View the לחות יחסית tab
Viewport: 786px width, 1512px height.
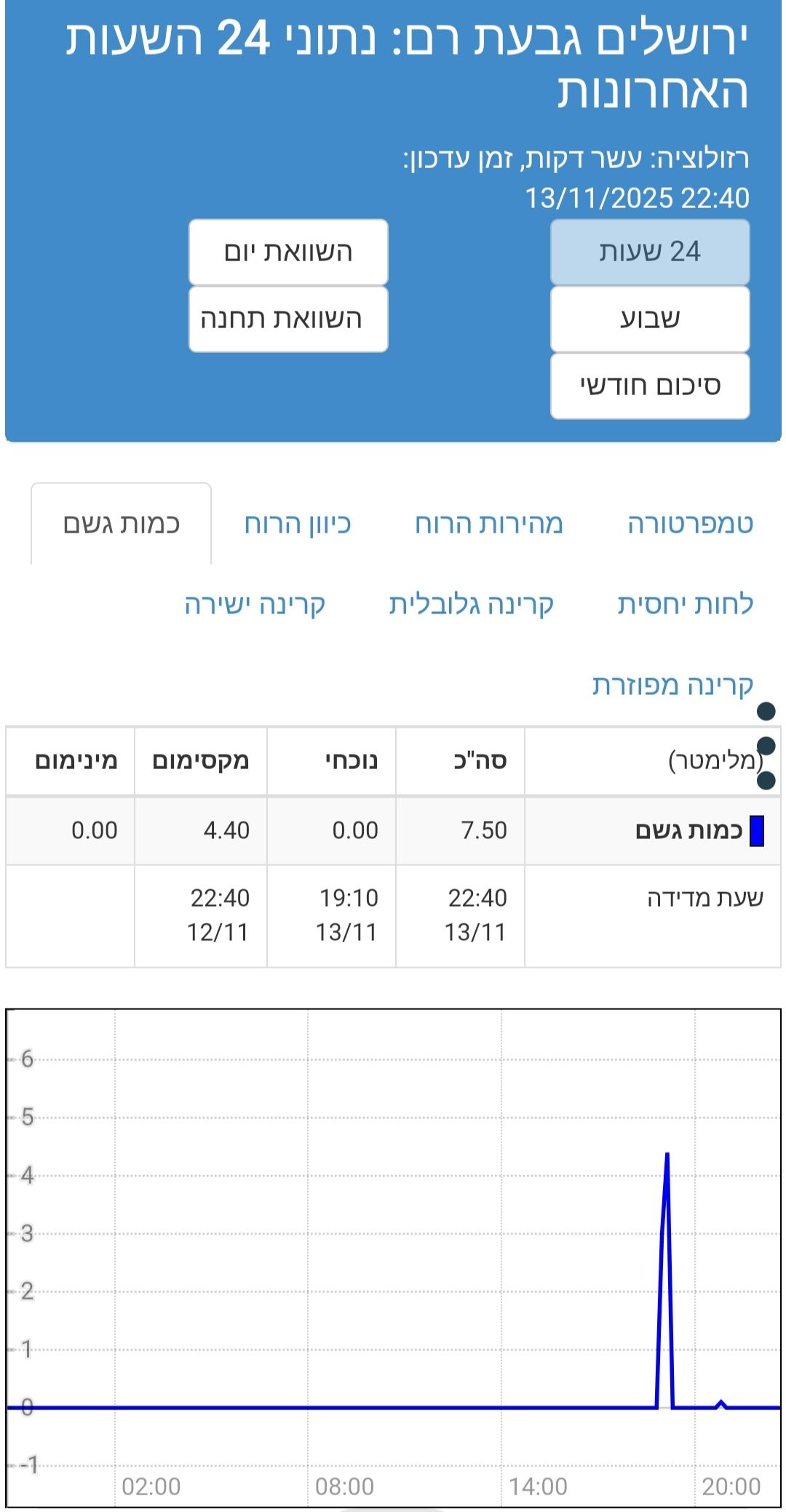pyautogui.click(x=685, y=604)
